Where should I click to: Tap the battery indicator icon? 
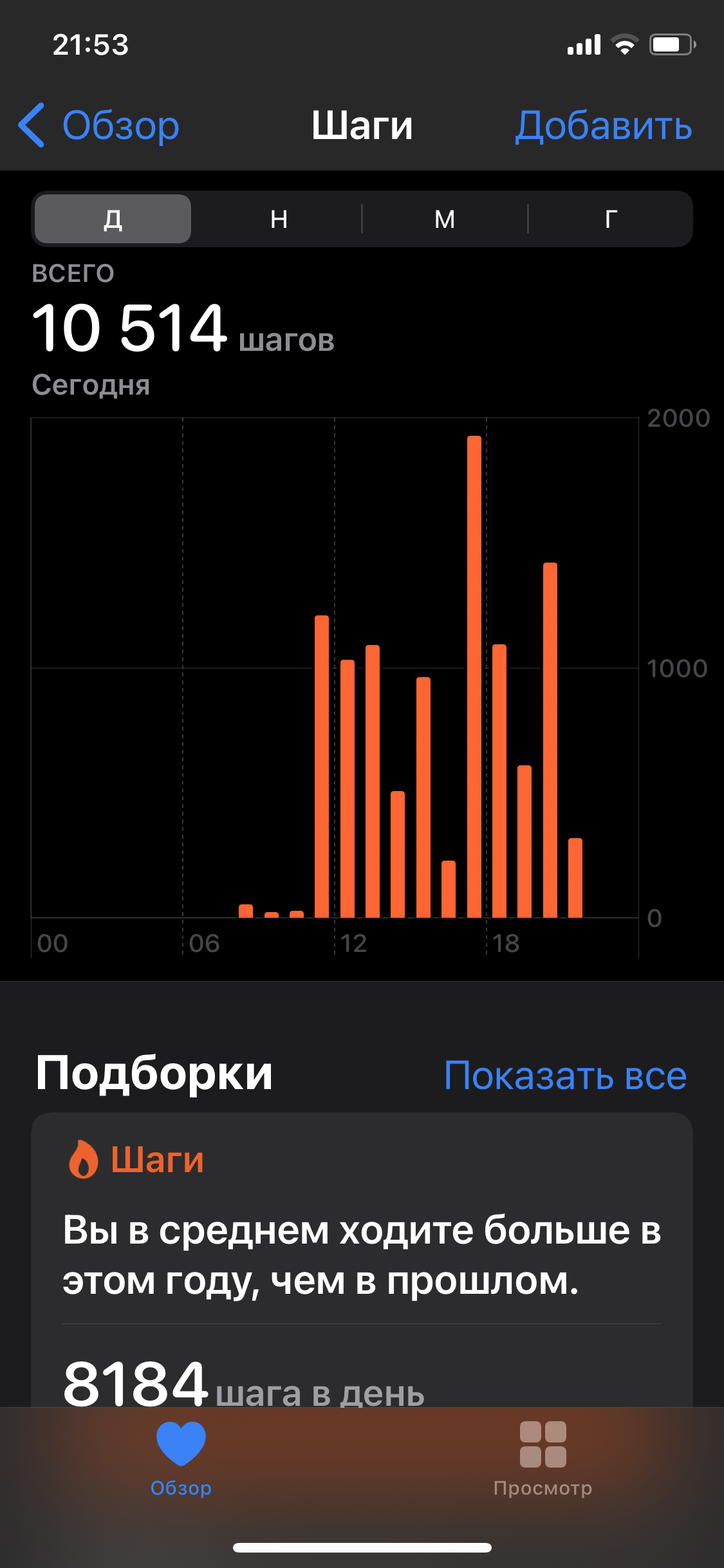tap(671, 44)
